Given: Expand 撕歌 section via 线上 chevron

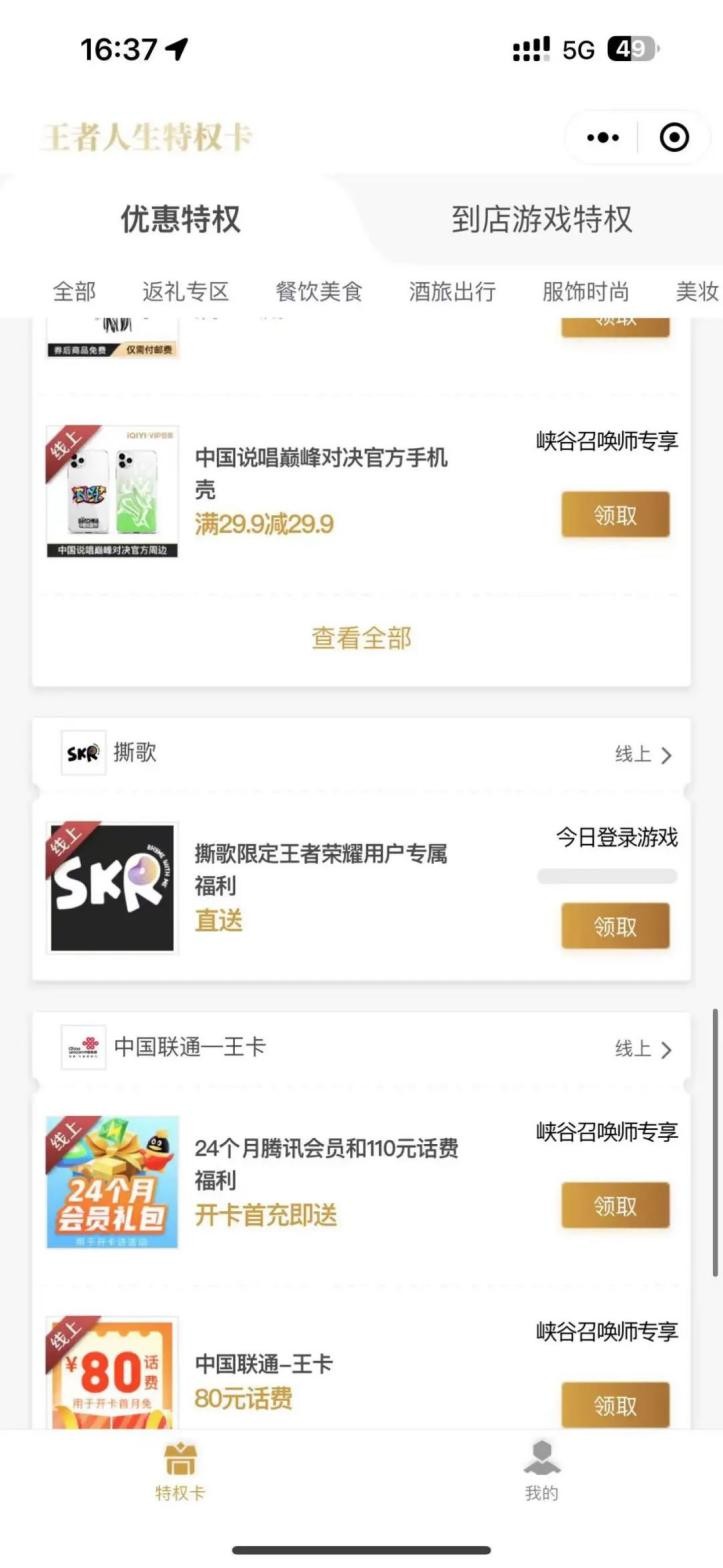Looking at the screenshot, I should (x=645, y=753).
